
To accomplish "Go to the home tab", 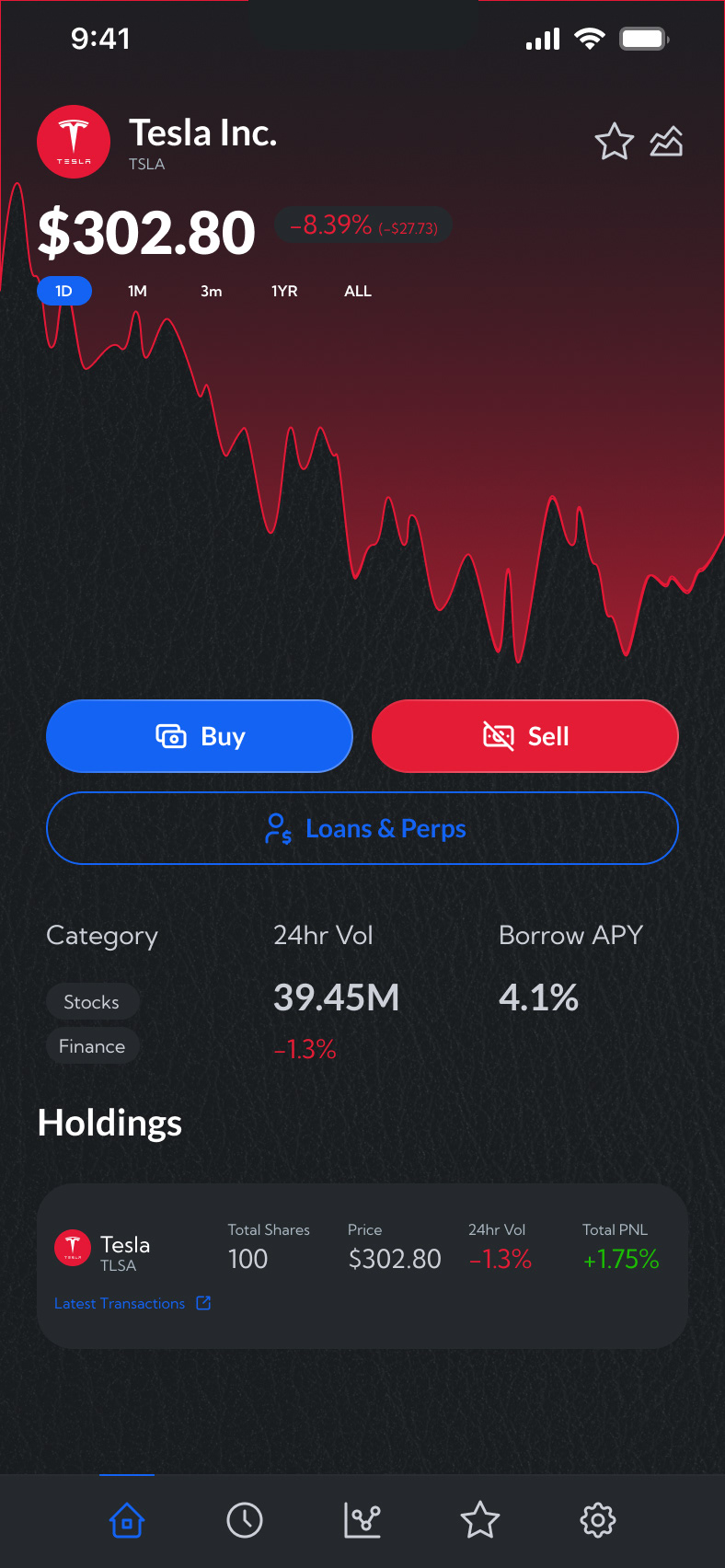I will coord(127,1520).
